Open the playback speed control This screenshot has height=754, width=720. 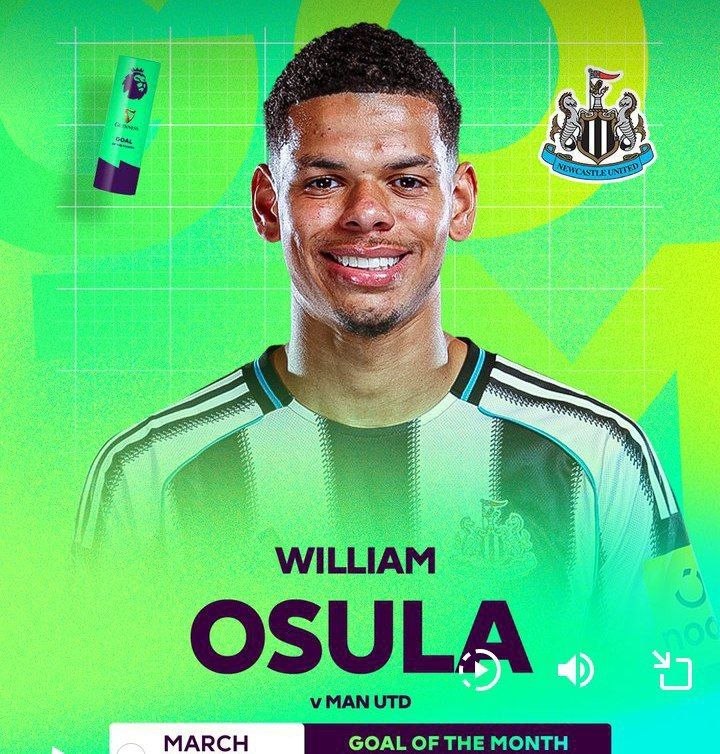click(x=480, y=669)
